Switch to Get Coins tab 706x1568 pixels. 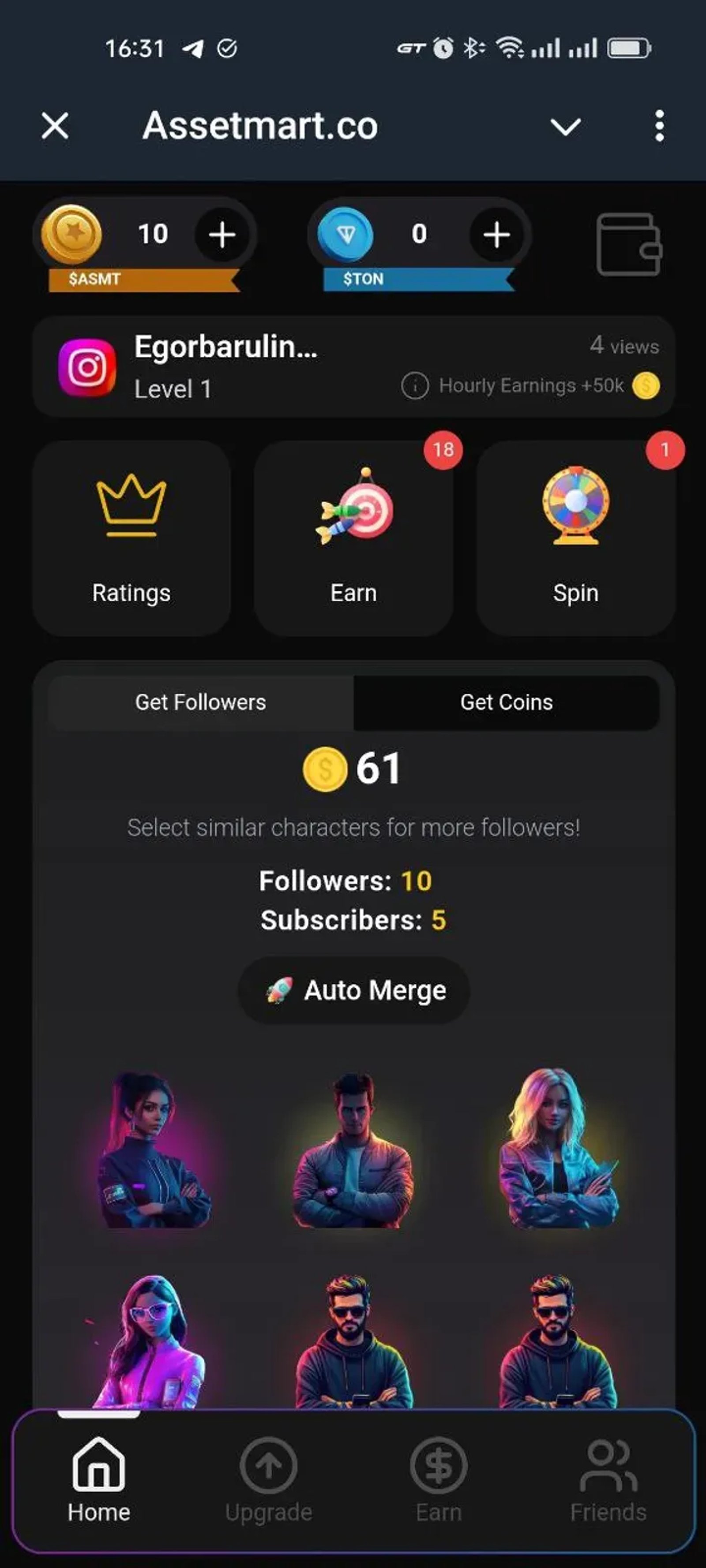point(506,702)
